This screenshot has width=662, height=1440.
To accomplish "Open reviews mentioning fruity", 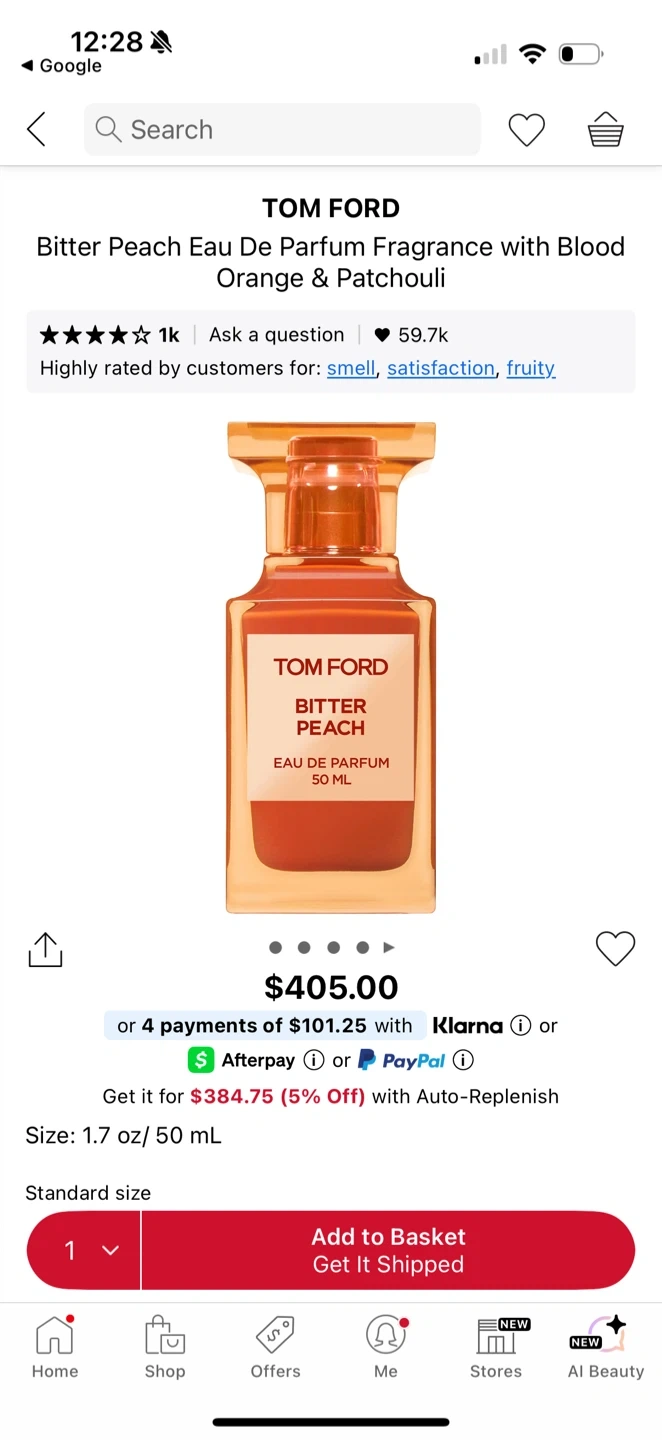I will [530, 368].
